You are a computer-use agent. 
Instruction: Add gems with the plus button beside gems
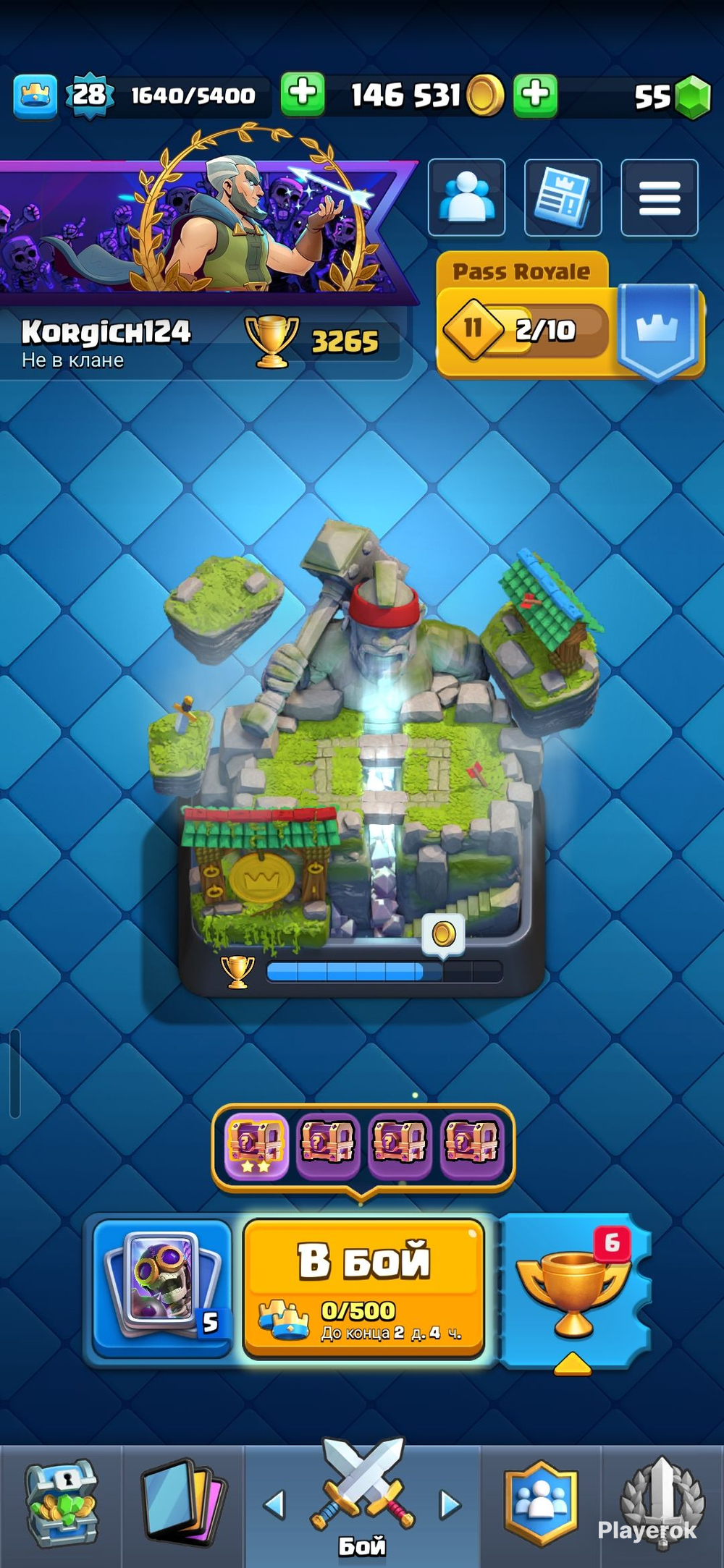point(536,94)
